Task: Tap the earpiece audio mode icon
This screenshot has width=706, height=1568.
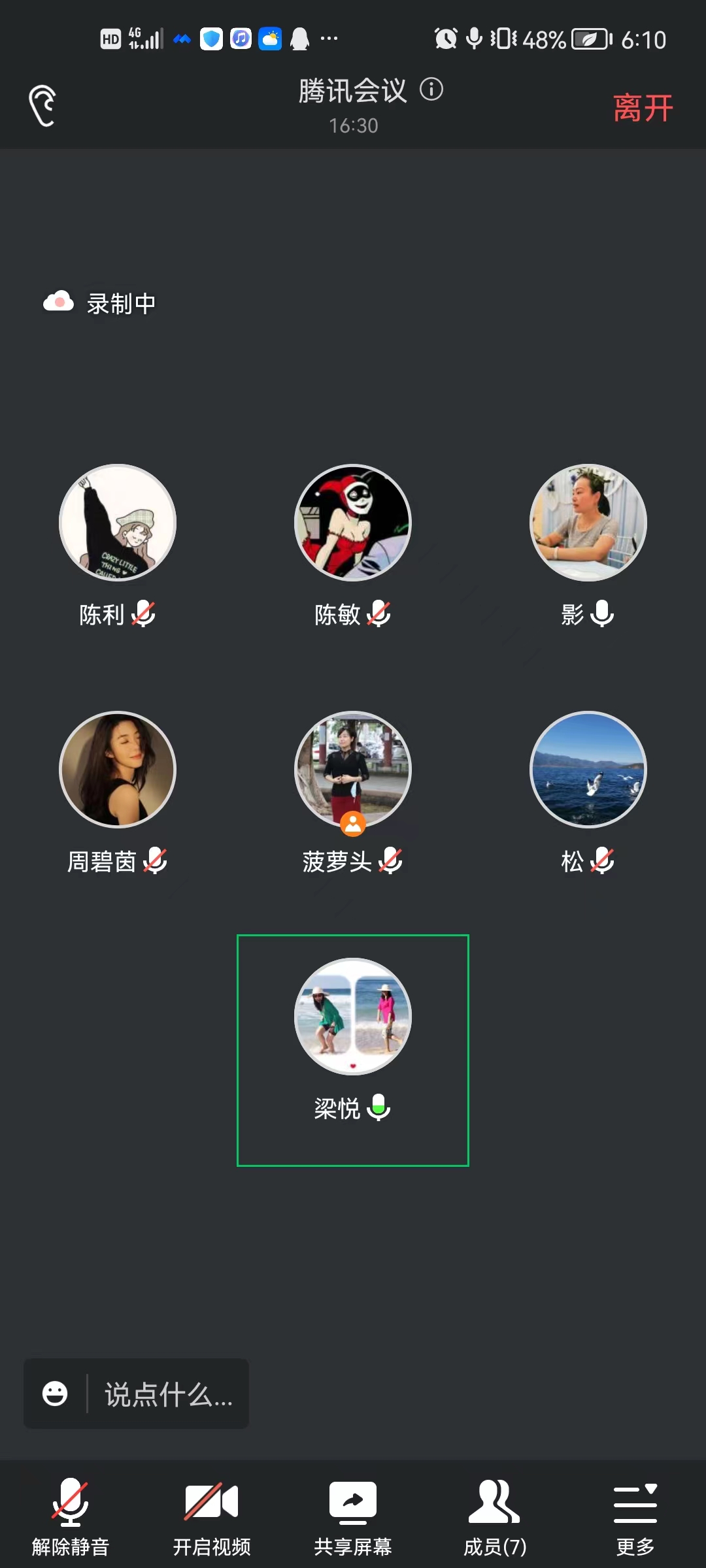Action: [43, 106]
